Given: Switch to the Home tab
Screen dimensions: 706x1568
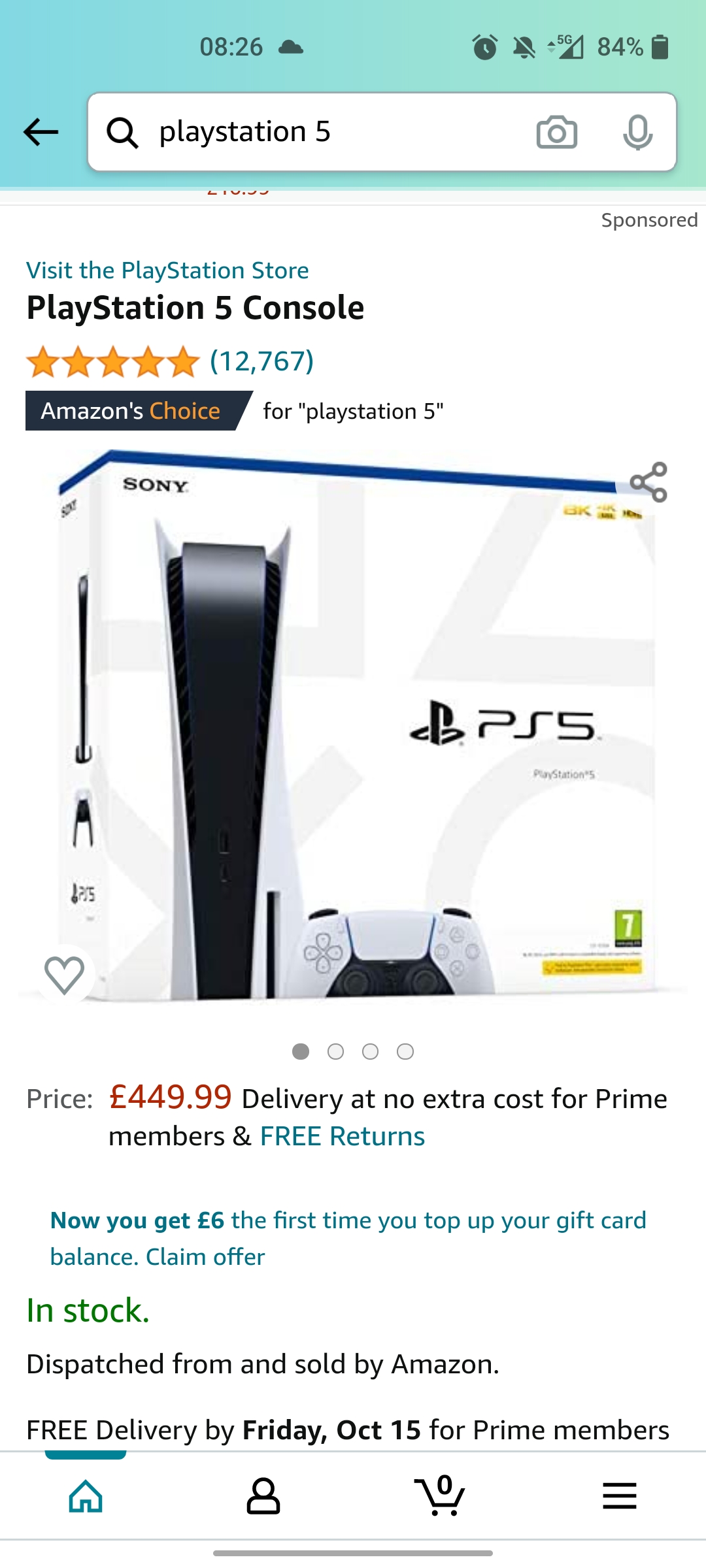Looking at the screenshot, I should 86,1496.
